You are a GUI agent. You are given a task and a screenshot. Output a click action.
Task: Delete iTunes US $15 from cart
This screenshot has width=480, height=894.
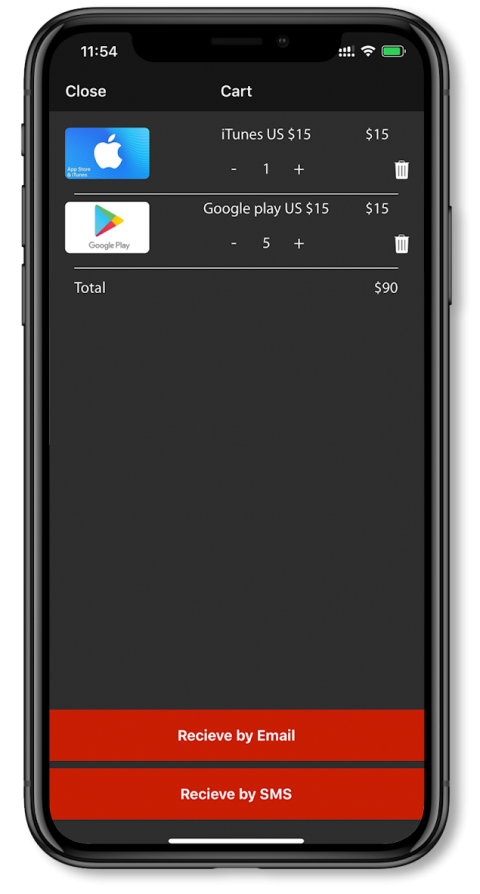point(402,169)
